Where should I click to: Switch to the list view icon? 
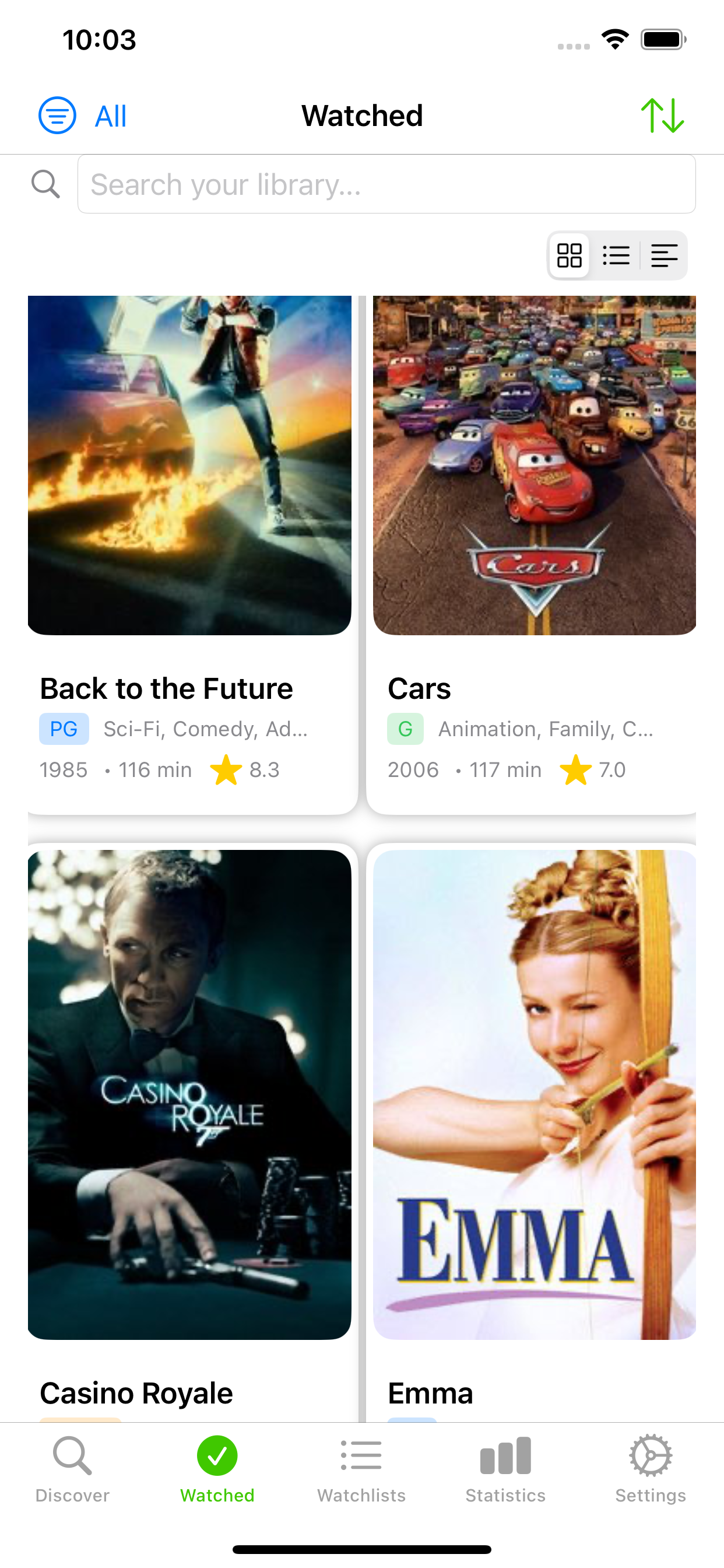pos(616,255)
